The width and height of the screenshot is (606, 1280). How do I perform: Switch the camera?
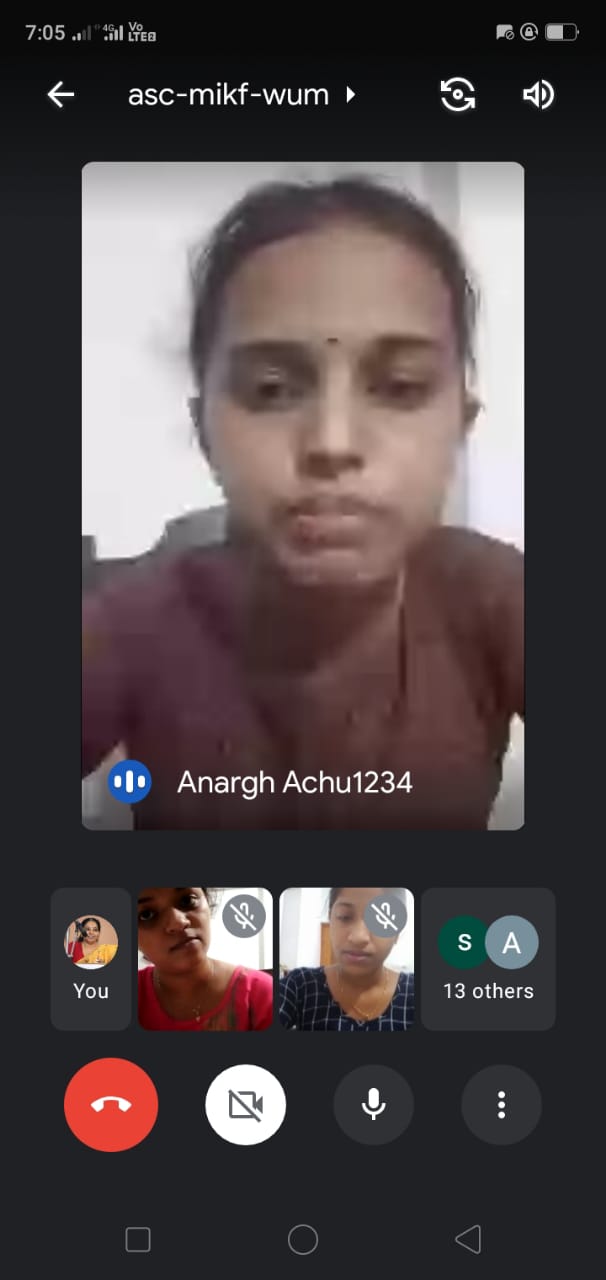pyautogui.click(x=458, y=95)
